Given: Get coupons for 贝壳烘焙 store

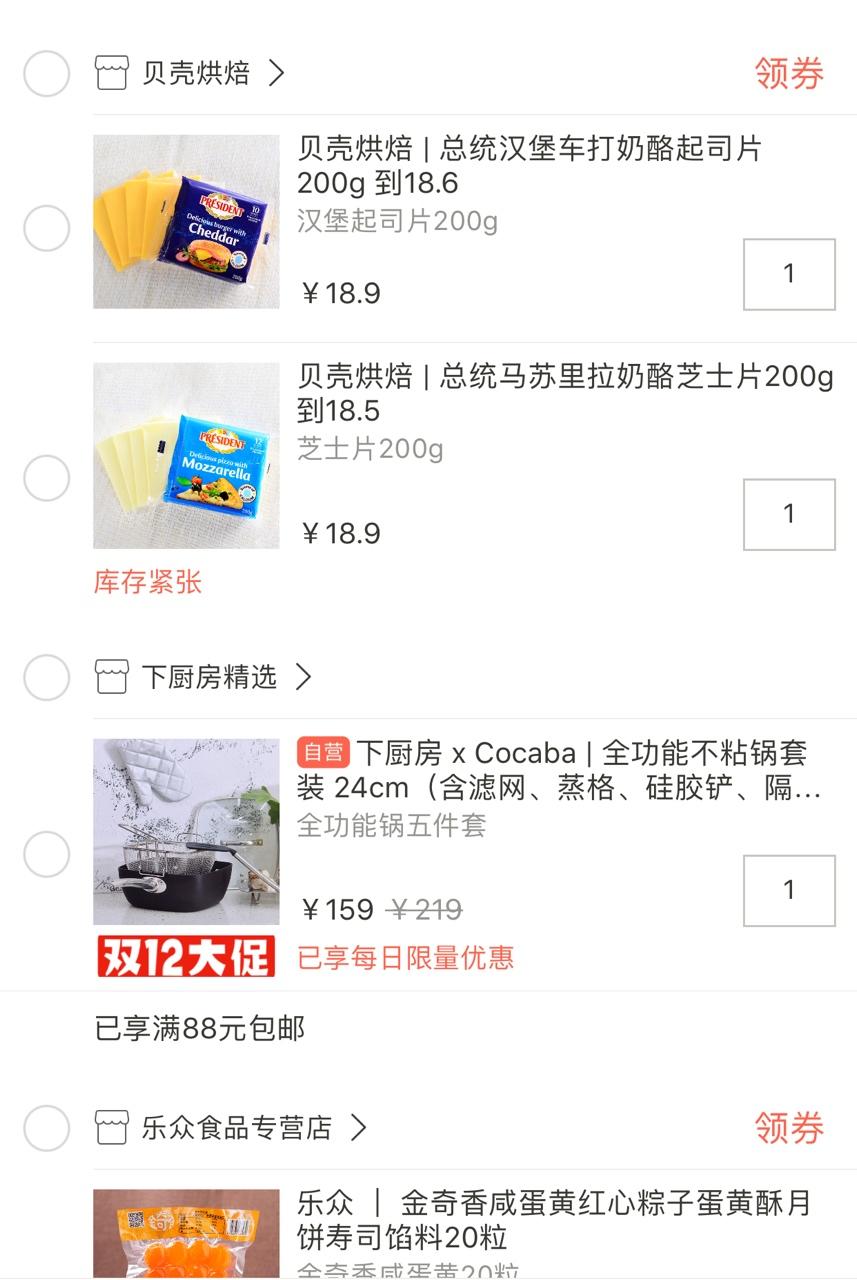Looking at the screenshot, I should pyautogui.click(x=788, y=74).
